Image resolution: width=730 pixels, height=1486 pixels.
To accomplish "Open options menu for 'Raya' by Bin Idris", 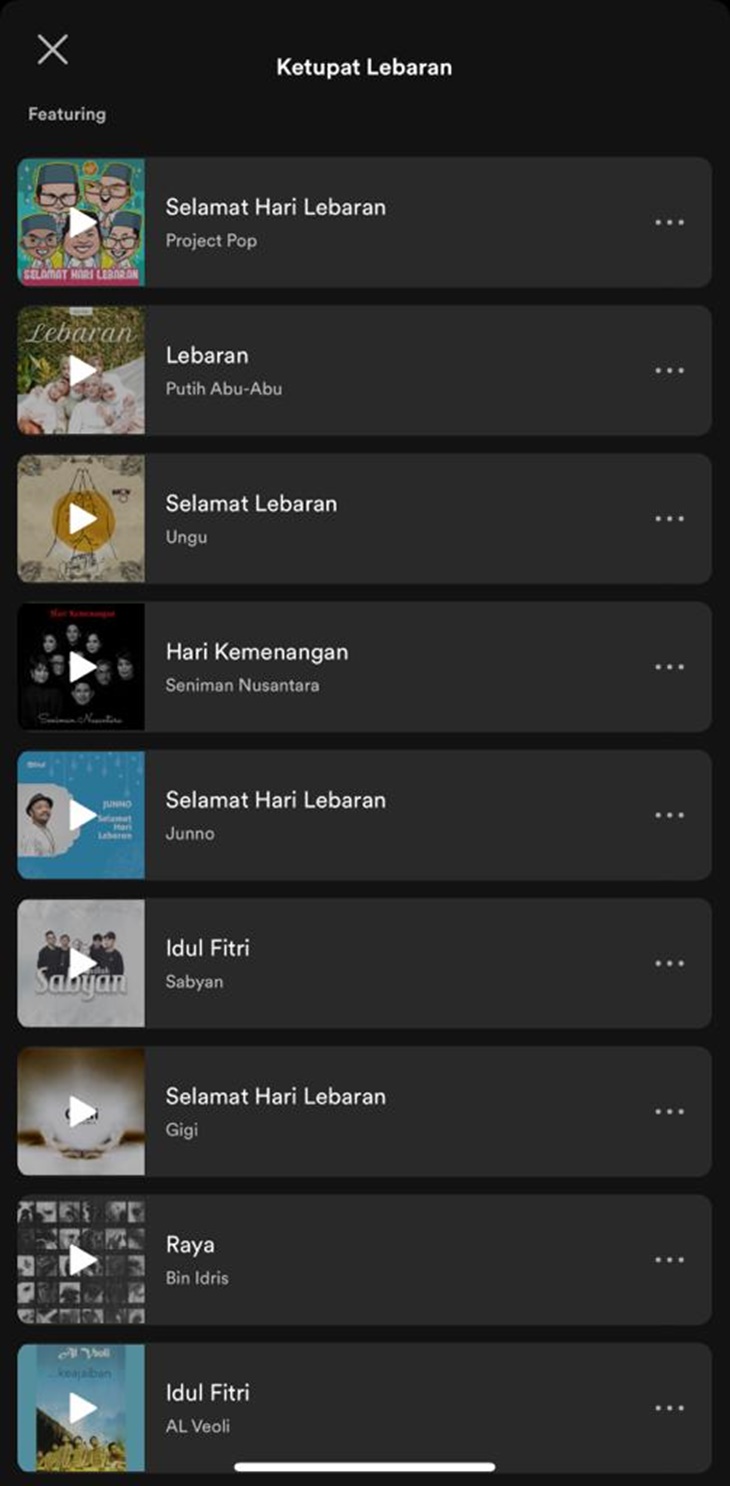I will point(668,1261).
